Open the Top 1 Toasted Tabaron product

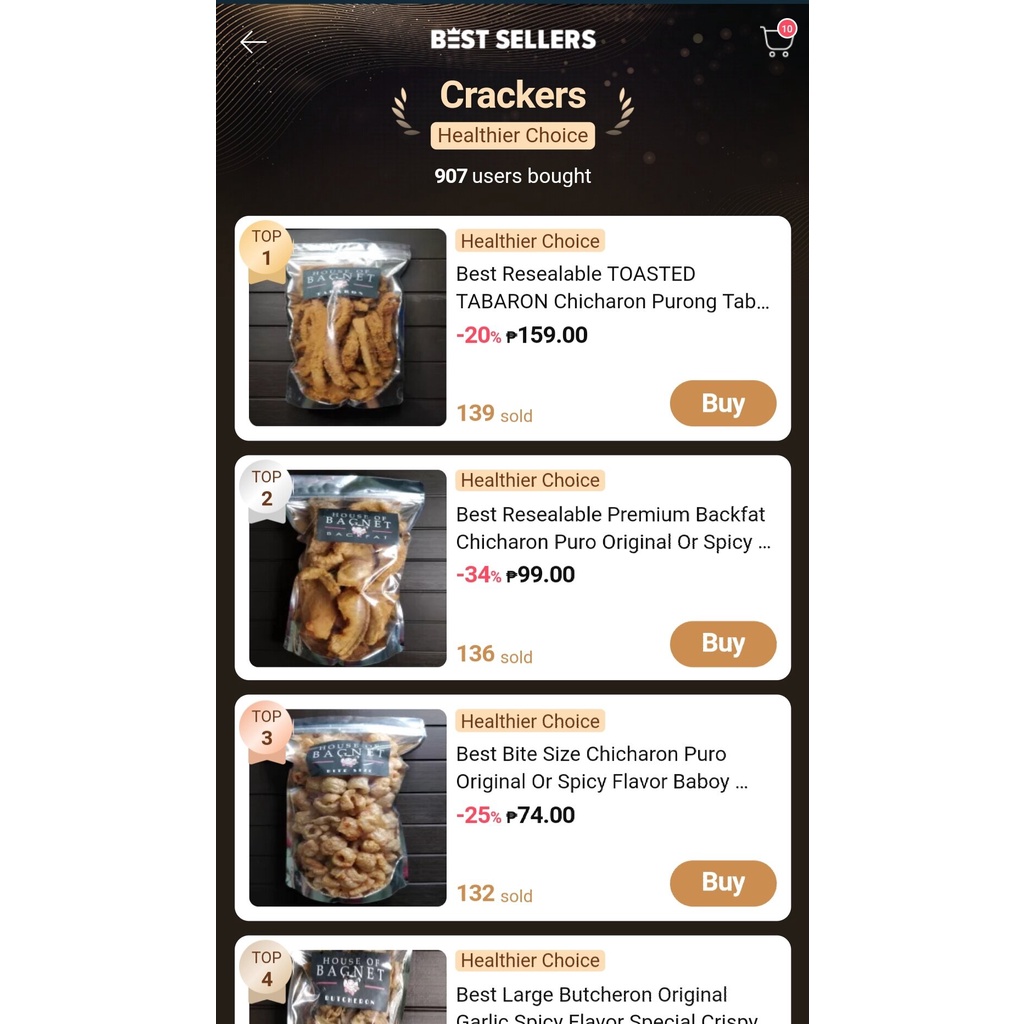coord(612,288)
